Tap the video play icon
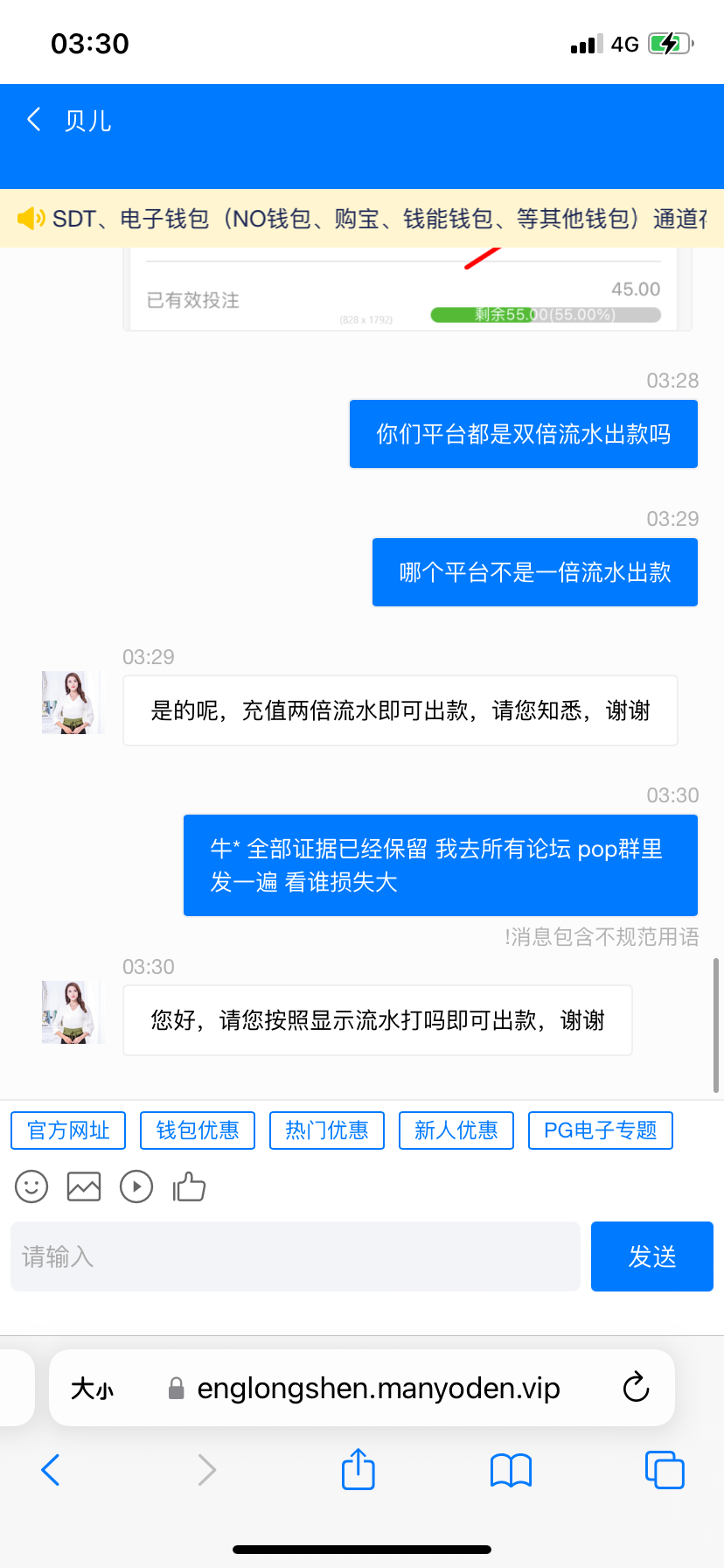Image resolution: width=724 pixels, height=1568 pixels. click(x=136, y=1186)
